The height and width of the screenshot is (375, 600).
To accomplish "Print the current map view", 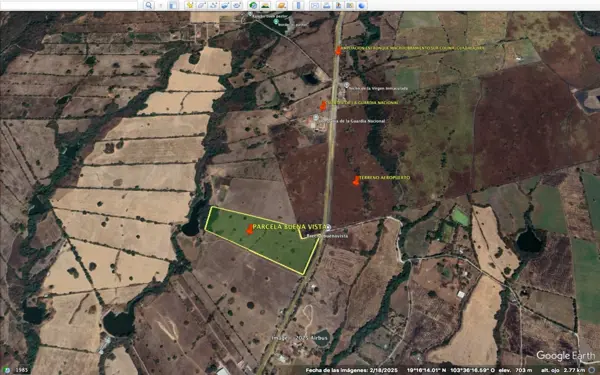I will 327,5.
